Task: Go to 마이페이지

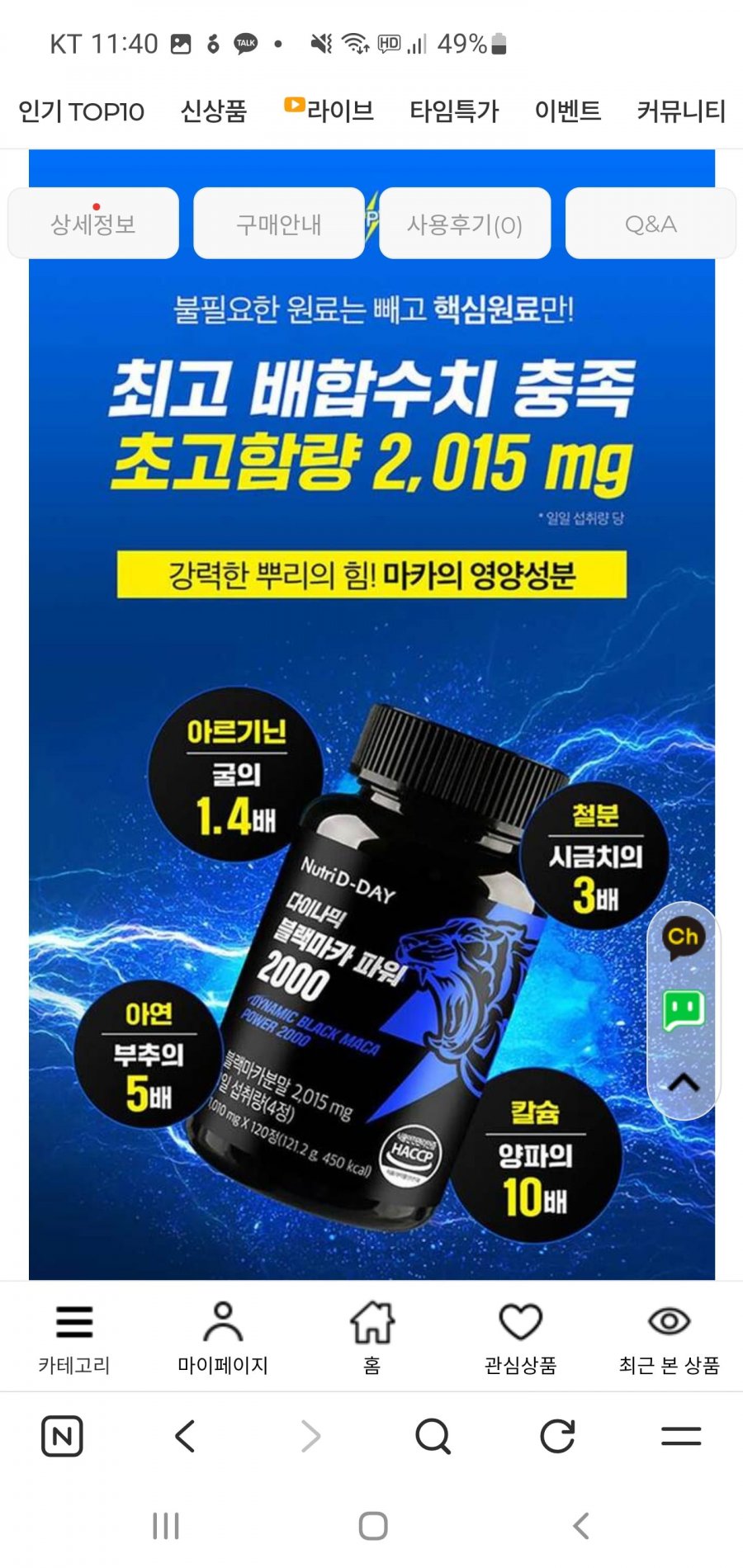Action: coord(223,1337)
